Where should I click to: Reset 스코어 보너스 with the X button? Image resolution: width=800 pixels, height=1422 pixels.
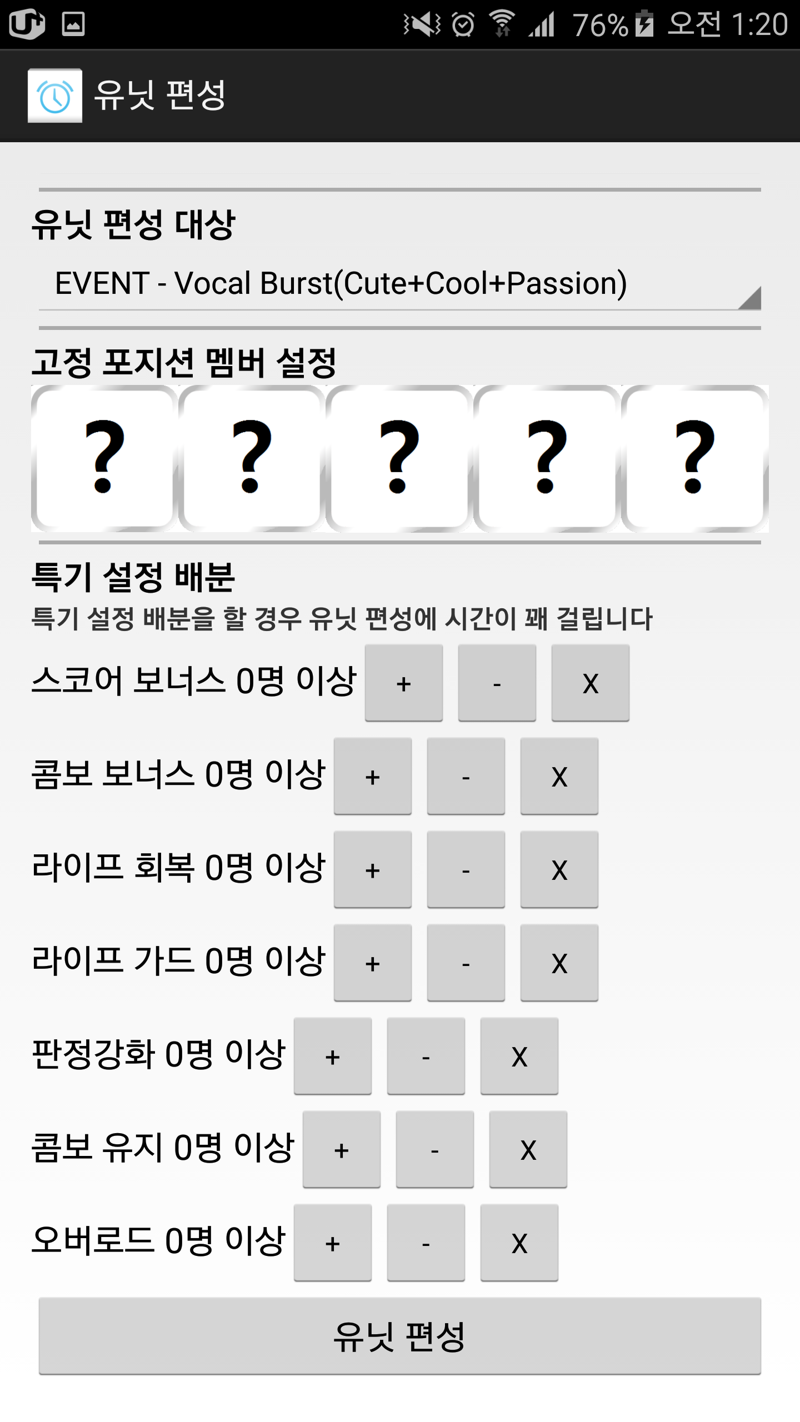pyautogui.click(x=590, y=683)
